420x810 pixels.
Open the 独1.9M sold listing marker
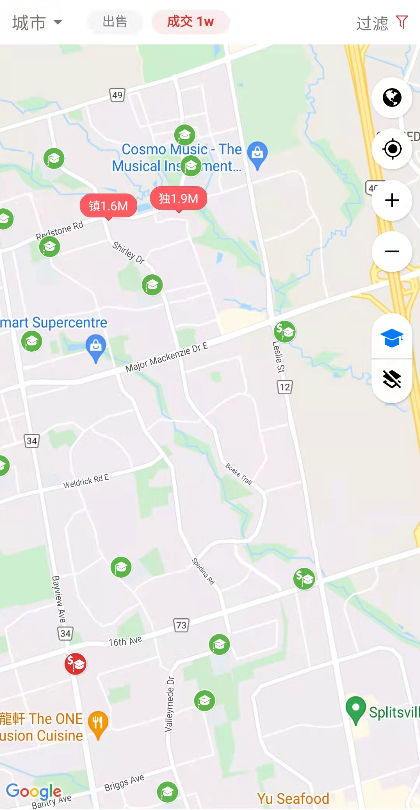pos(179,199)
